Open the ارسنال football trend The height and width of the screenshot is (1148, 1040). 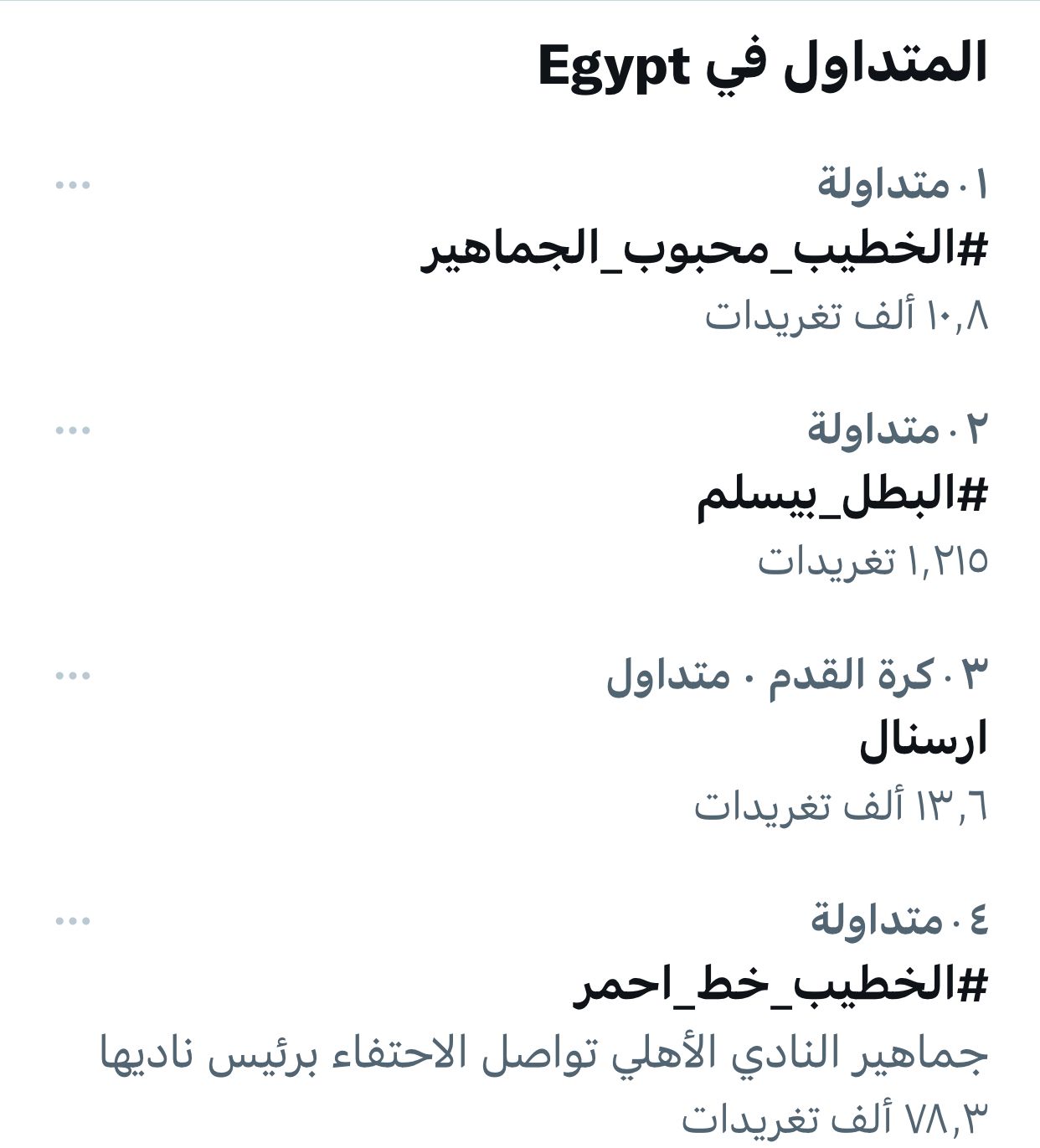click(x=924, y=741)
